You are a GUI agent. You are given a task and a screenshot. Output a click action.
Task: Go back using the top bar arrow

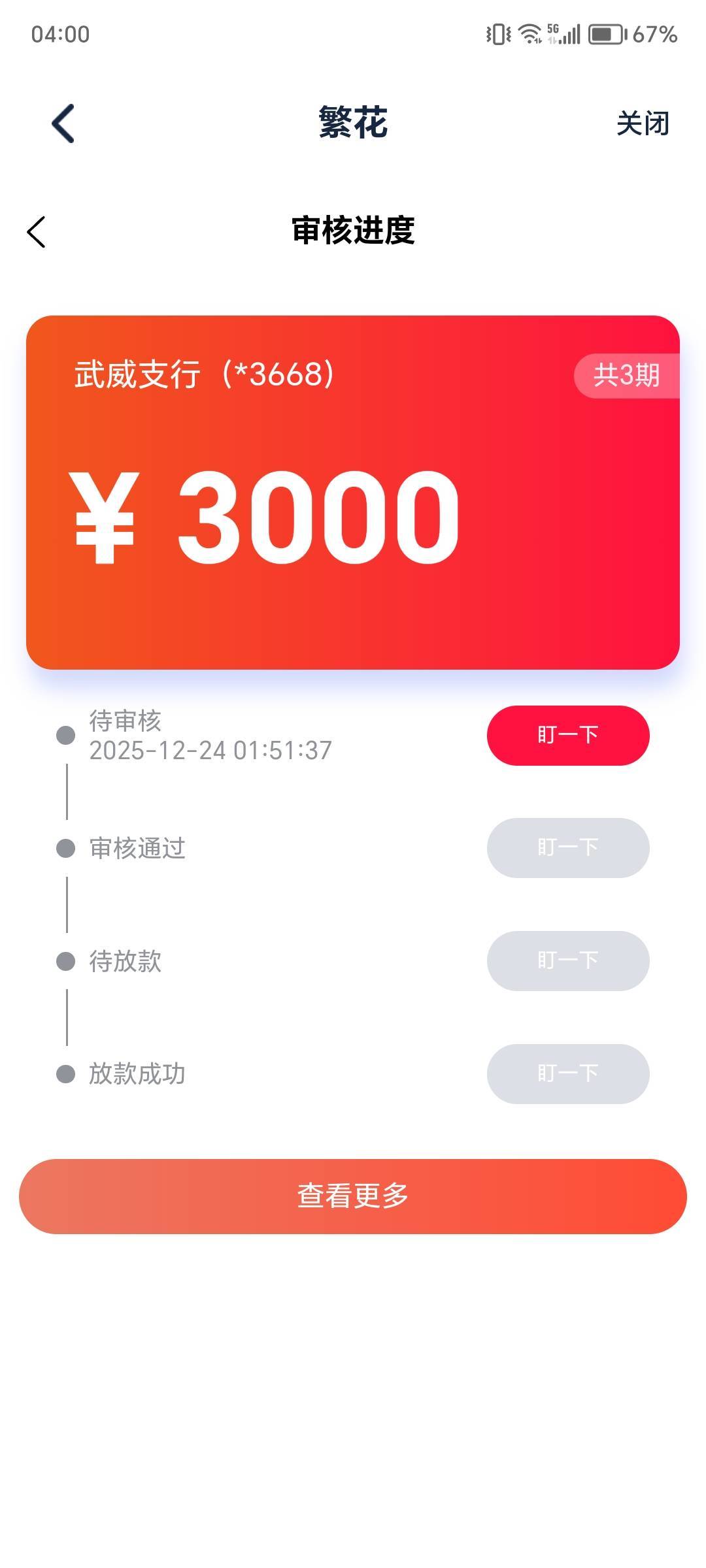(x=63, y=123)
